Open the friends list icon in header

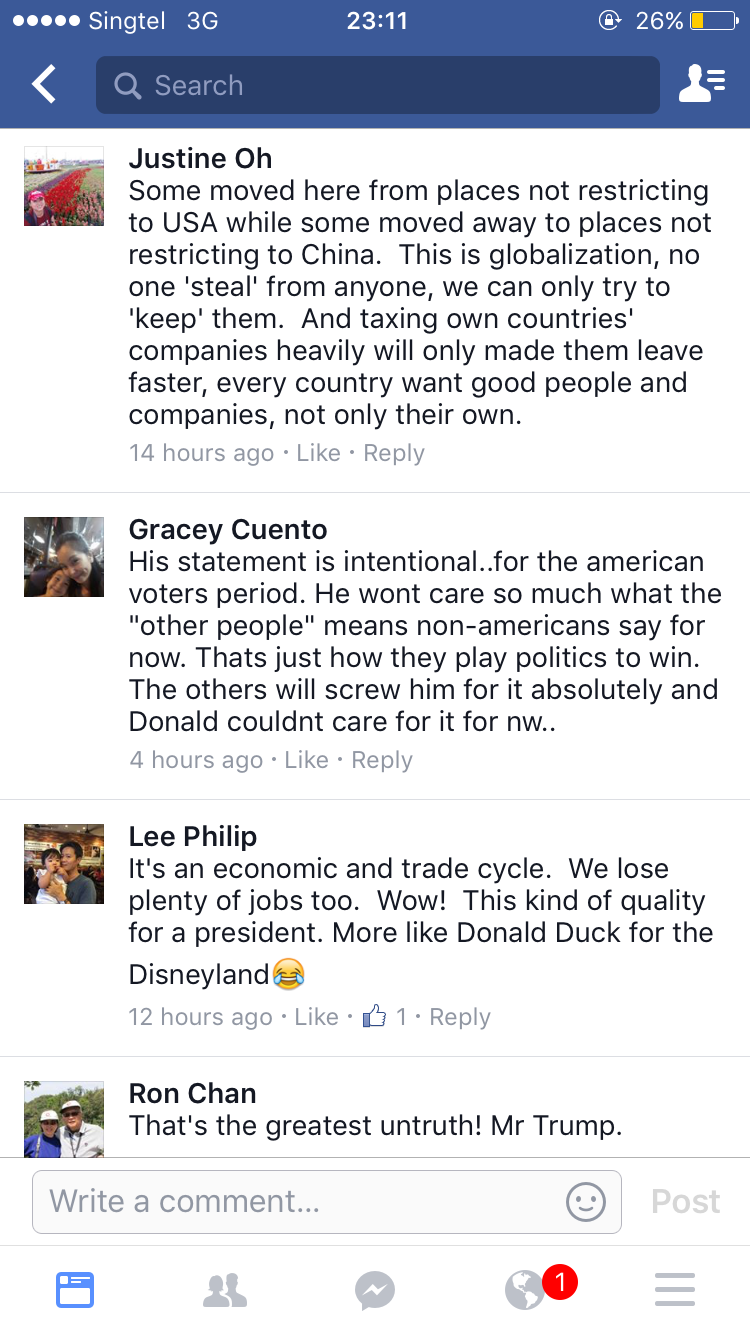click(702, 85)
